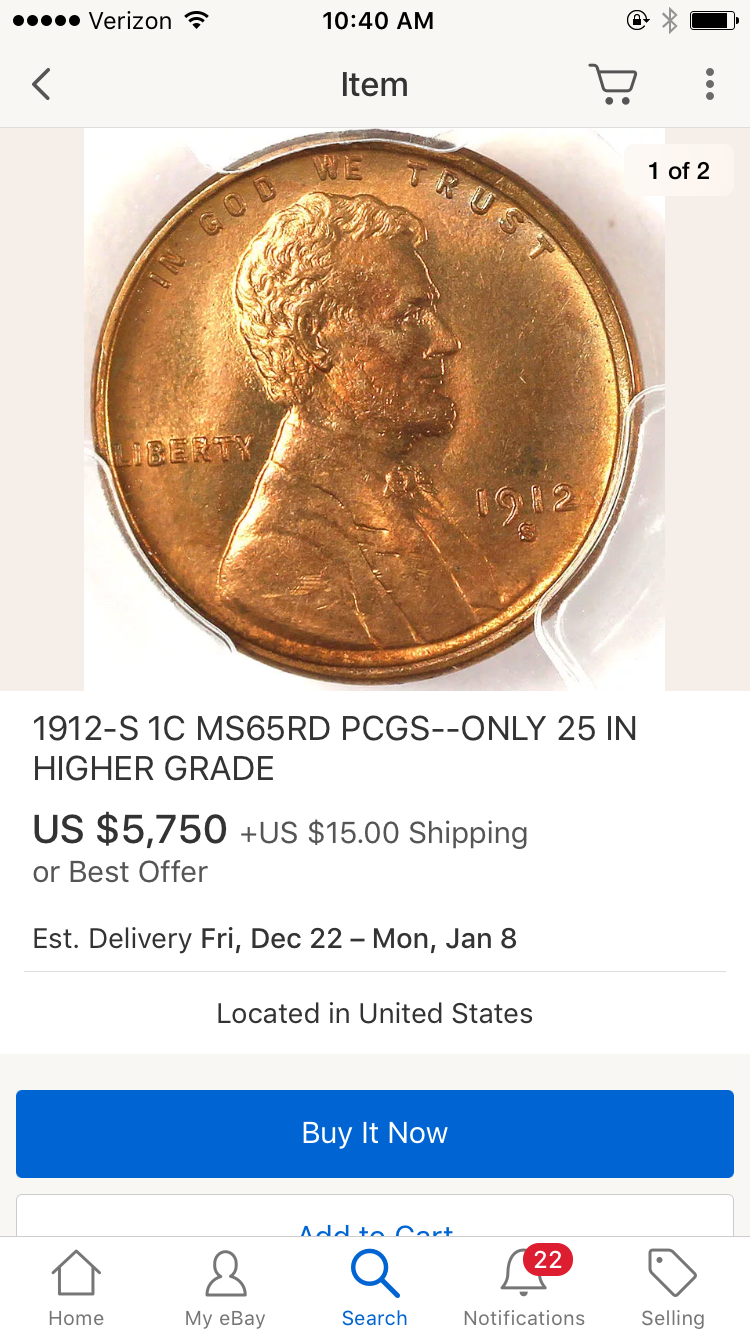Open the 1912-S coin photo gallery

point(374,409)
